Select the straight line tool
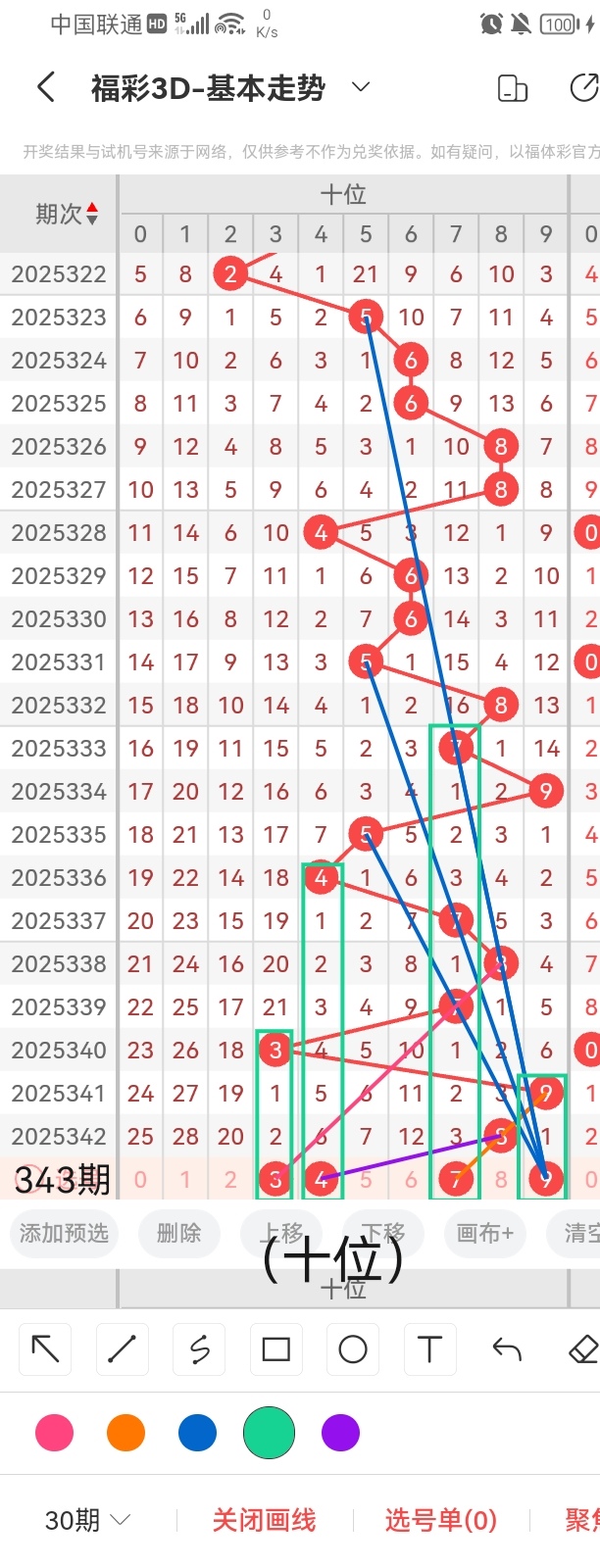 122,1349
